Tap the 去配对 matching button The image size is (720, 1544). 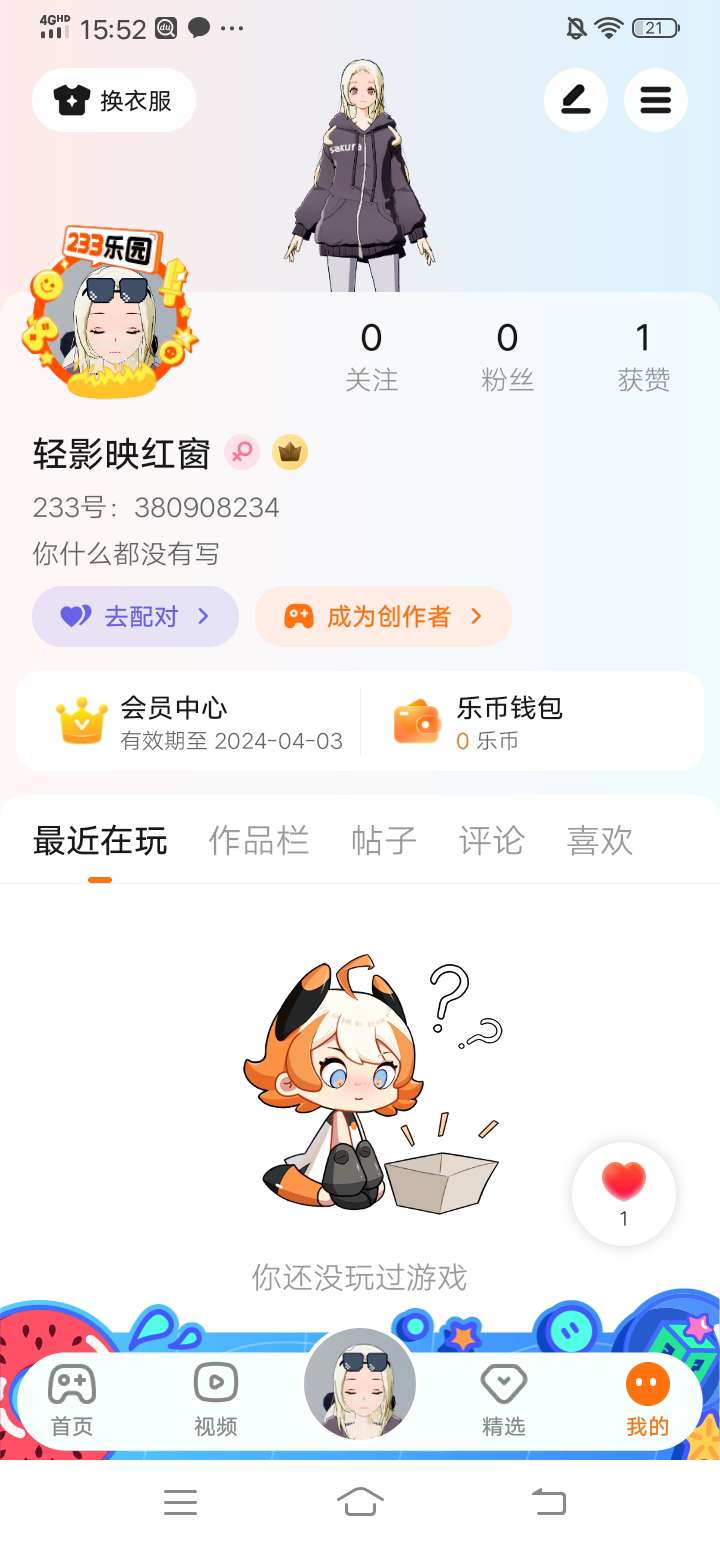(x=135, y=616)
